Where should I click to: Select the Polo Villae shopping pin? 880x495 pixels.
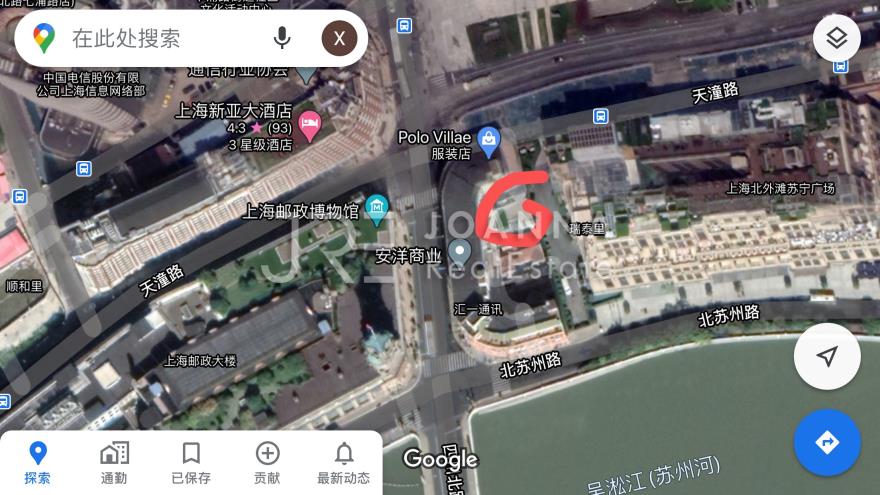click(487, 139)
